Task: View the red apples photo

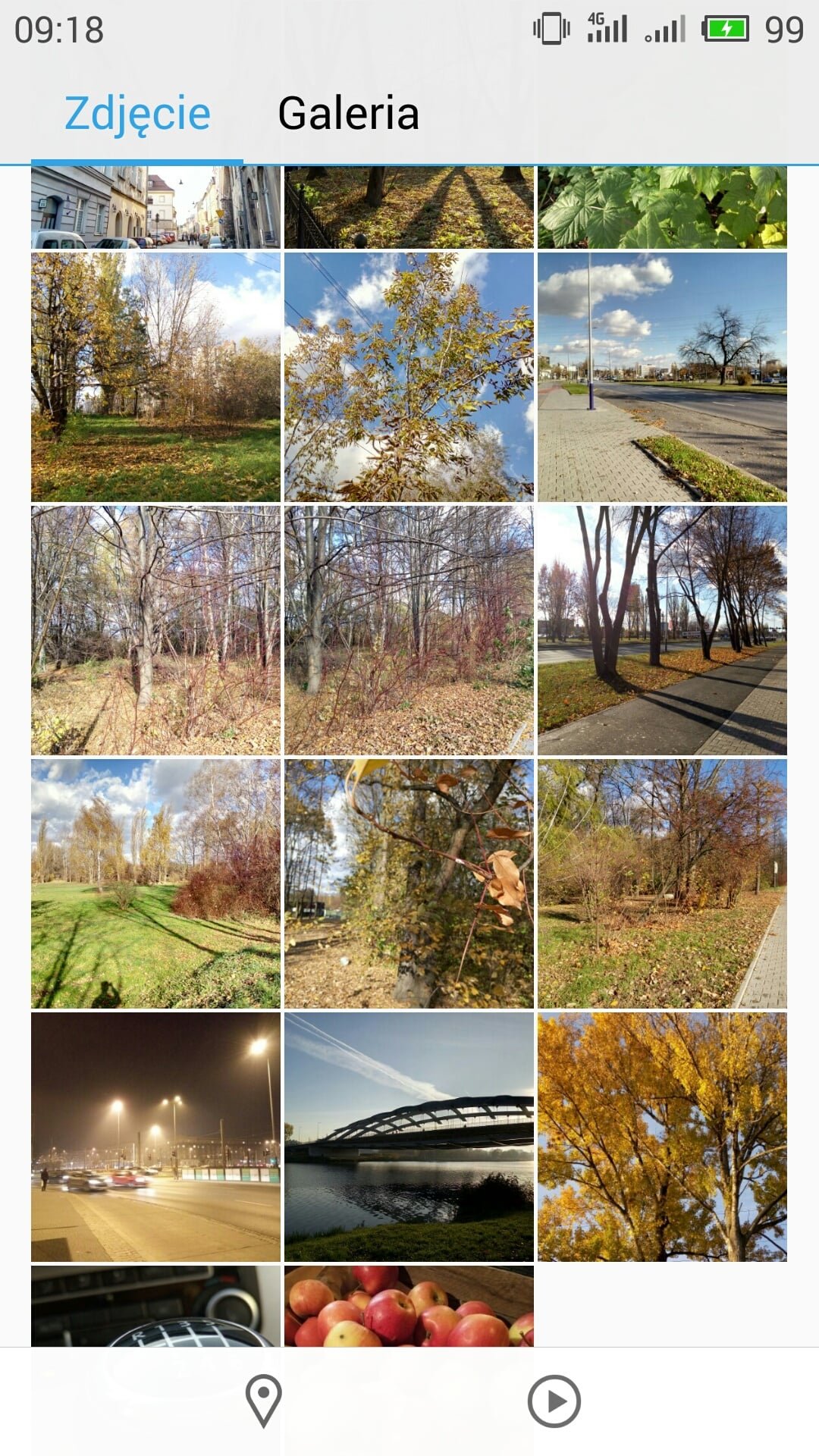Action: 409,1306
